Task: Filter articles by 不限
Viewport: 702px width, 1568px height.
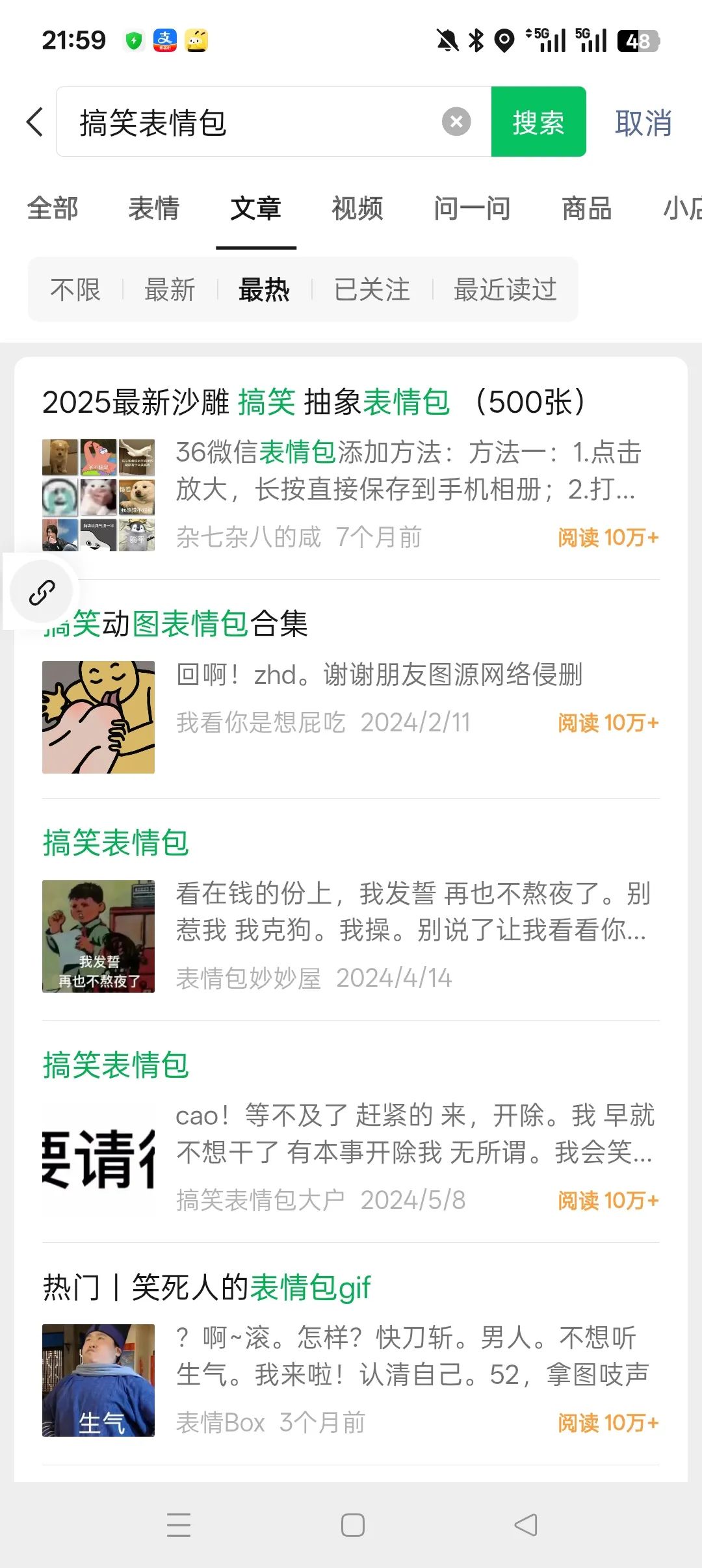Action: click(75, 289)
